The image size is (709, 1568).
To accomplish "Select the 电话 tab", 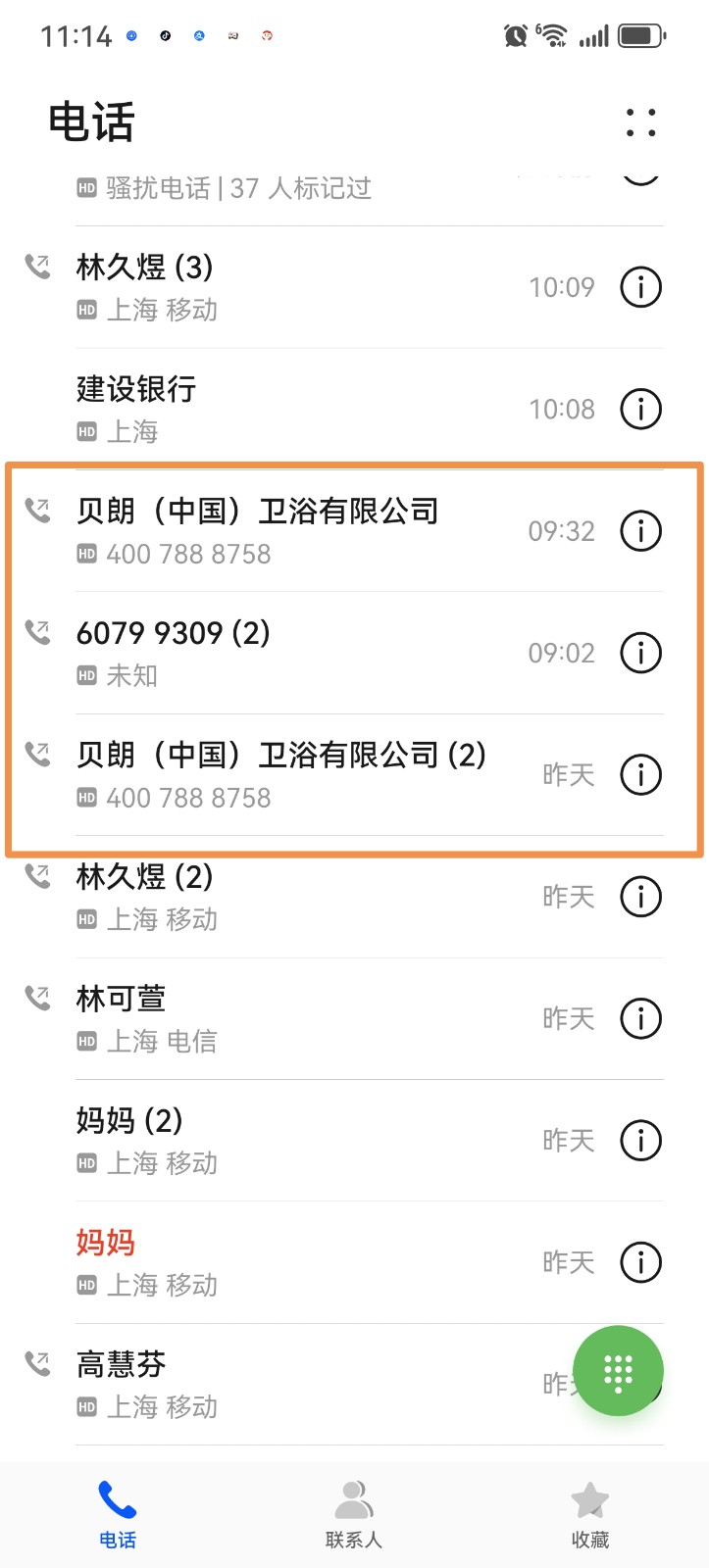I will click(x=118, y=1514).
